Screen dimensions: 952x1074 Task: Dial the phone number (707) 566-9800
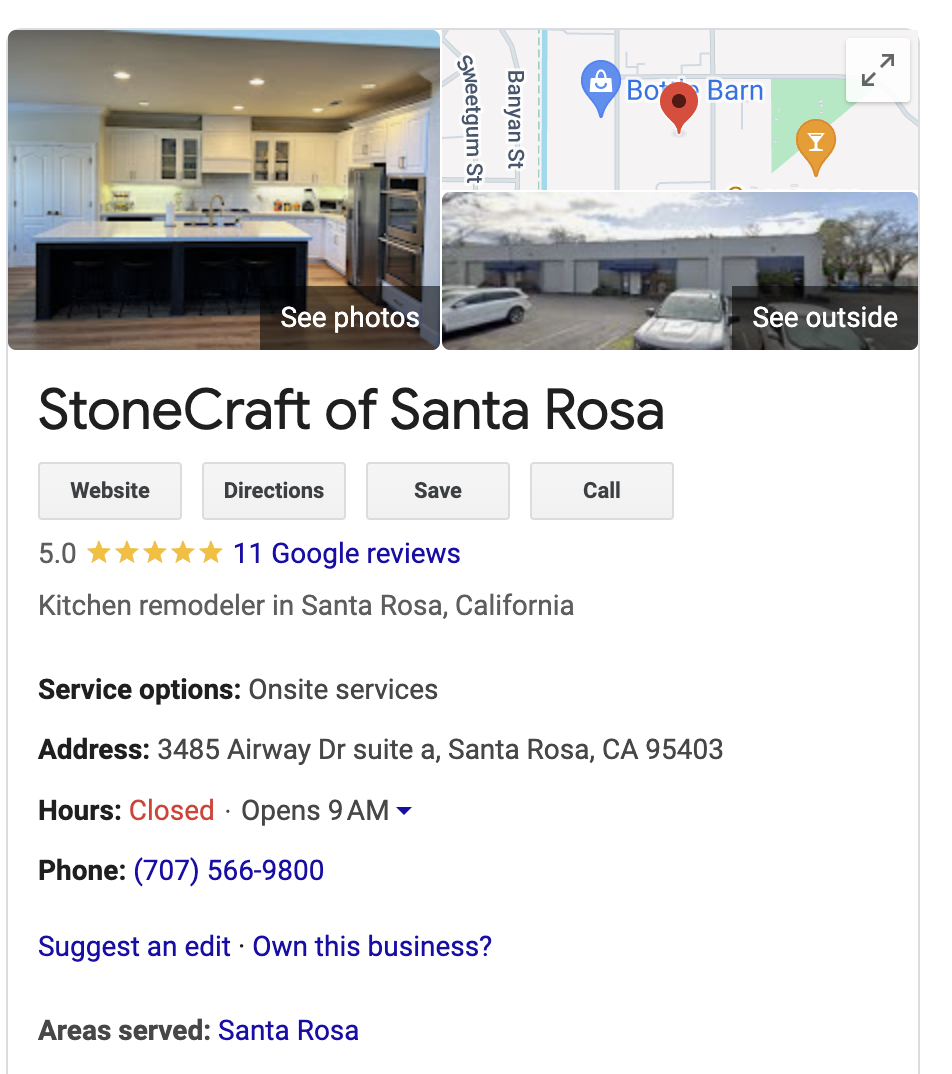(229, 870)
